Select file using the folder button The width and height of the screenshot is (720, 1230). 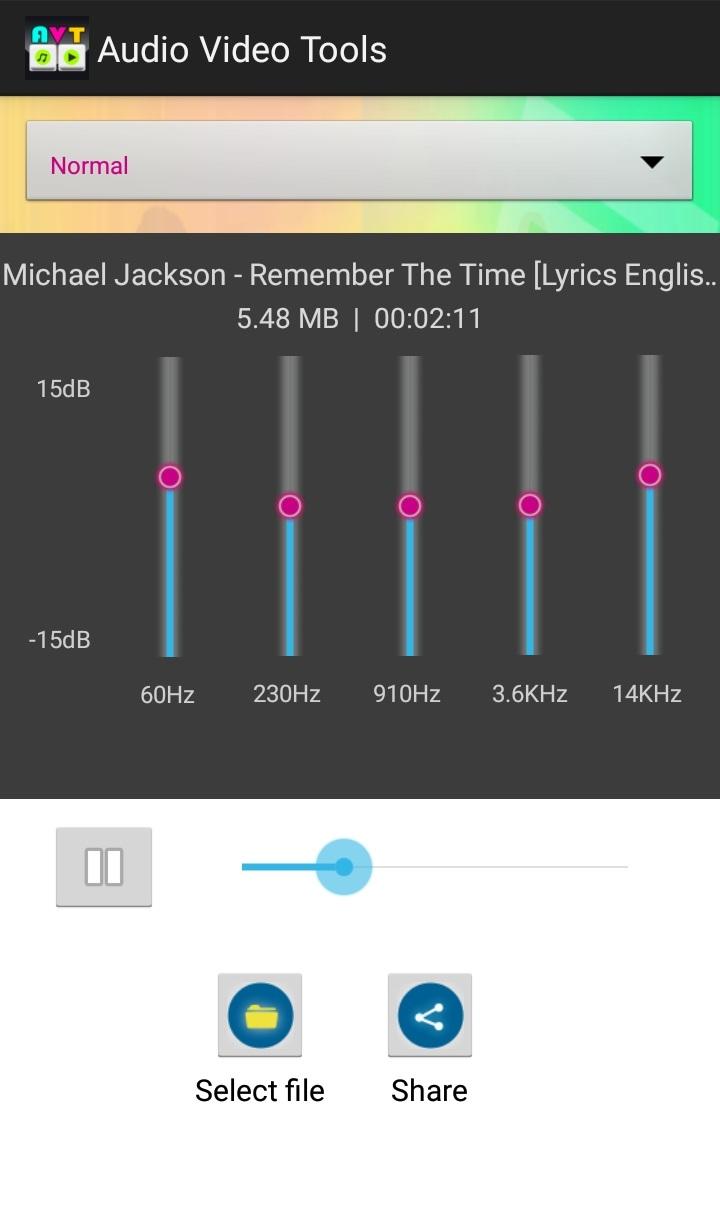[260, 1016]
